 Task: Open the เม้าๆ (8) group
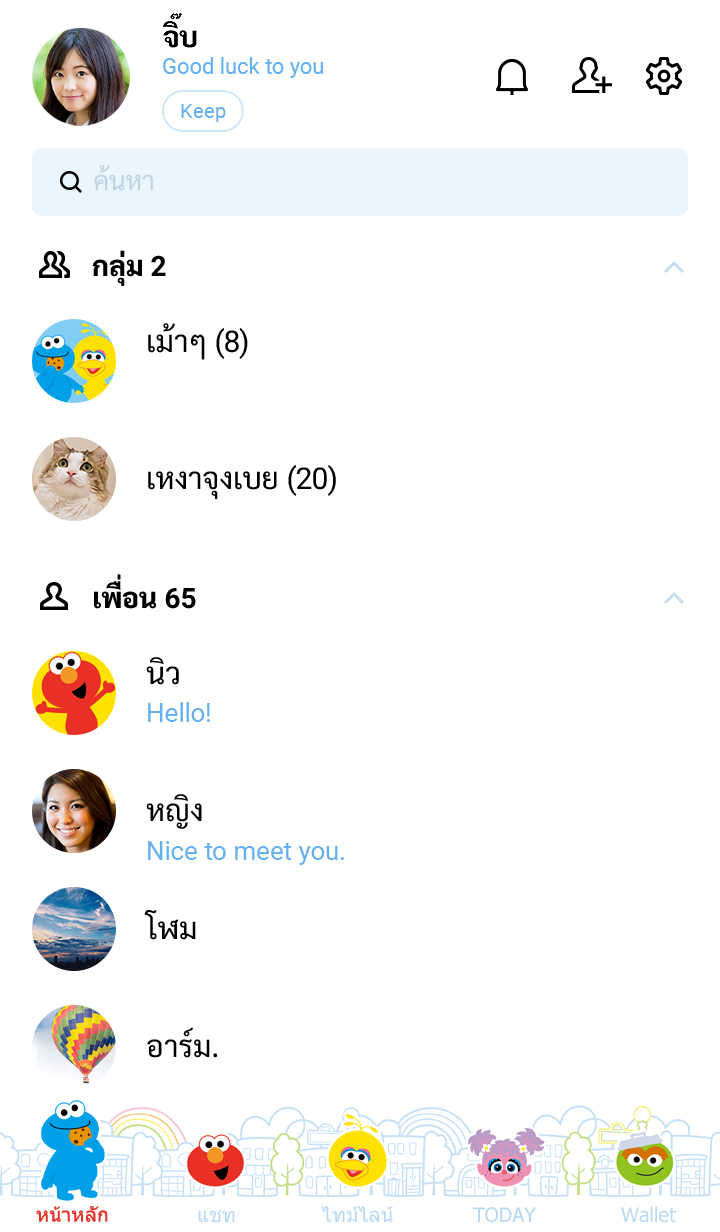coord(198,345)
